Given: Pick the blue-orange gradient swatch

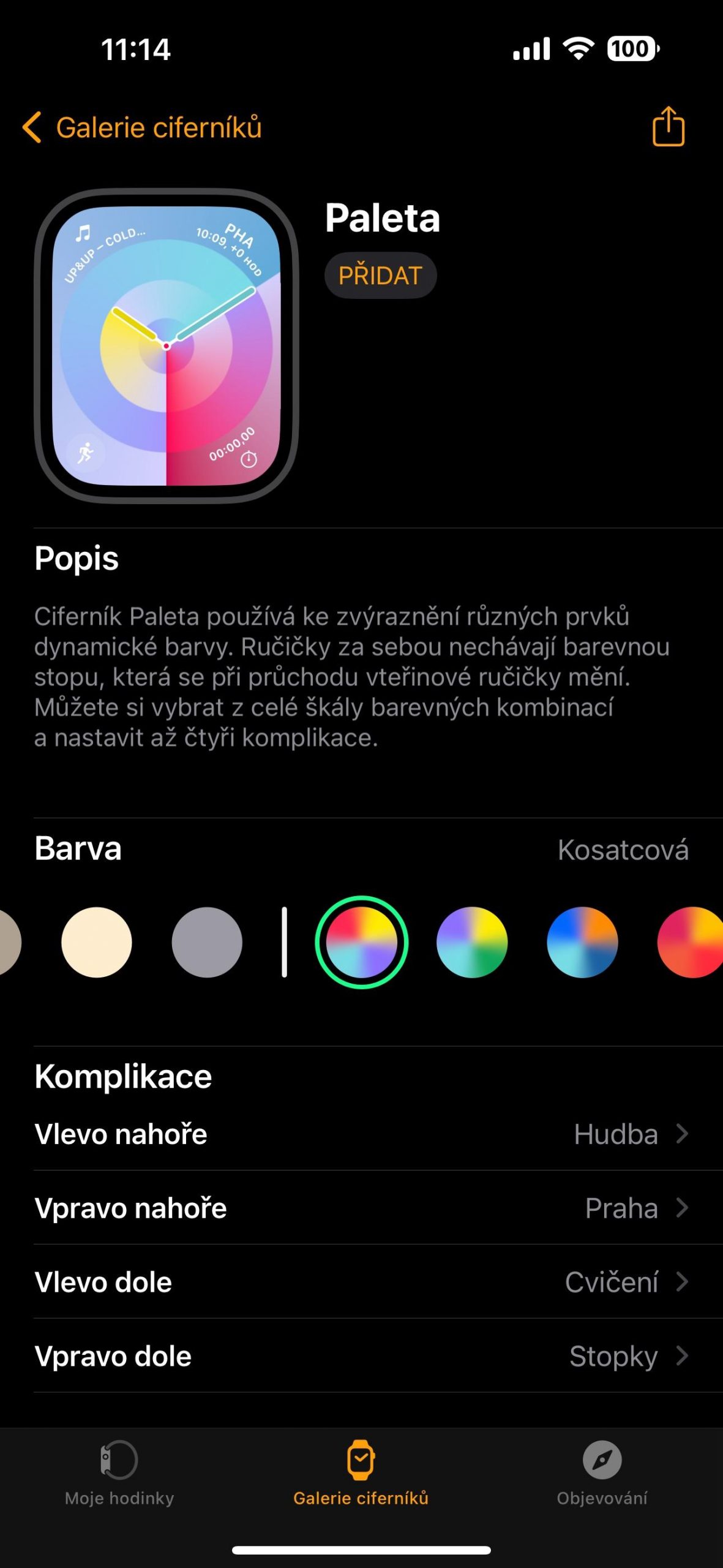Looking at the screenshot, I should tap(582, 942).
